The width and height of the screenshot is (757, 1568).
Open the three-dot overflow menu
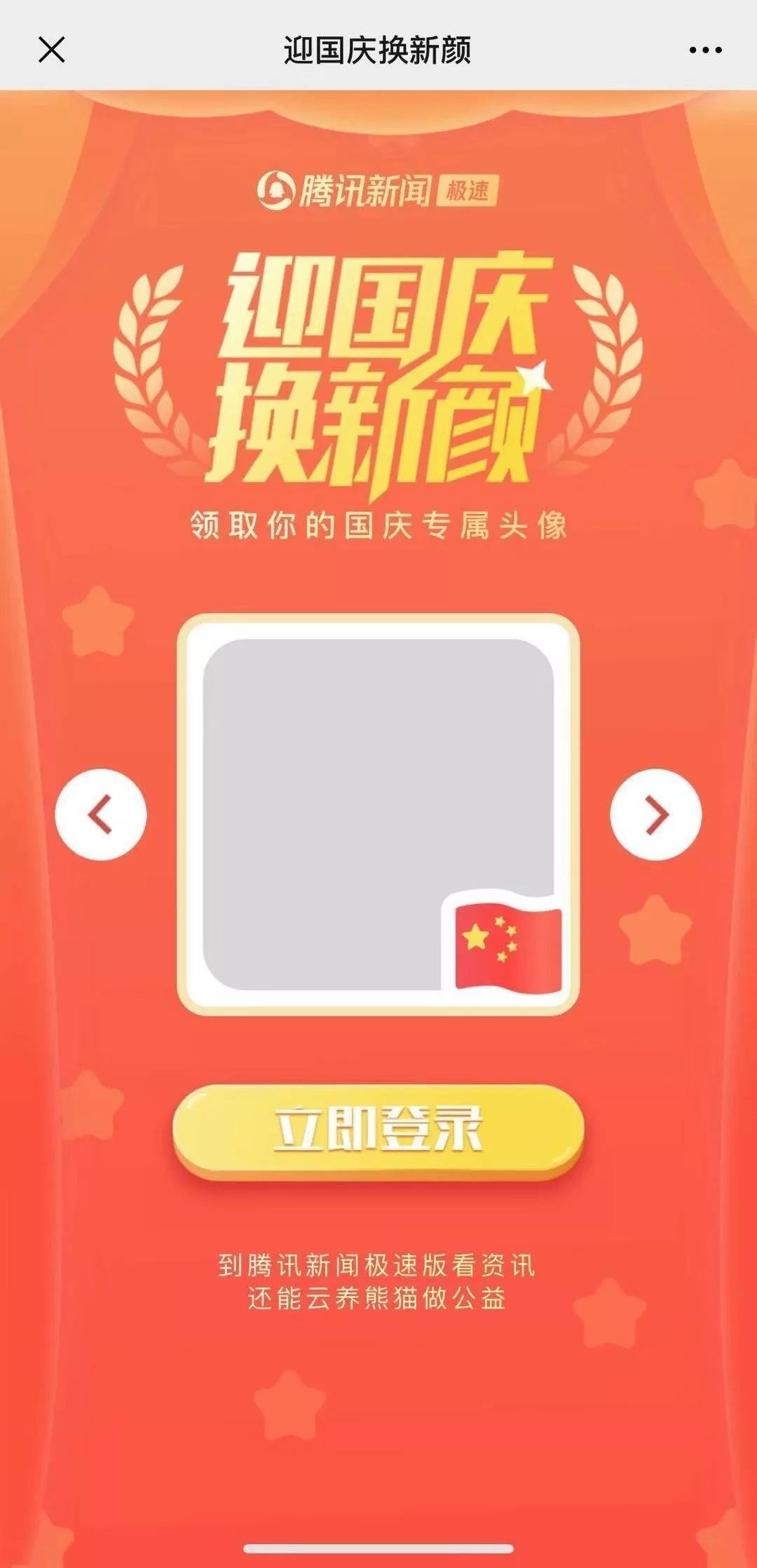tap(705, 50)
